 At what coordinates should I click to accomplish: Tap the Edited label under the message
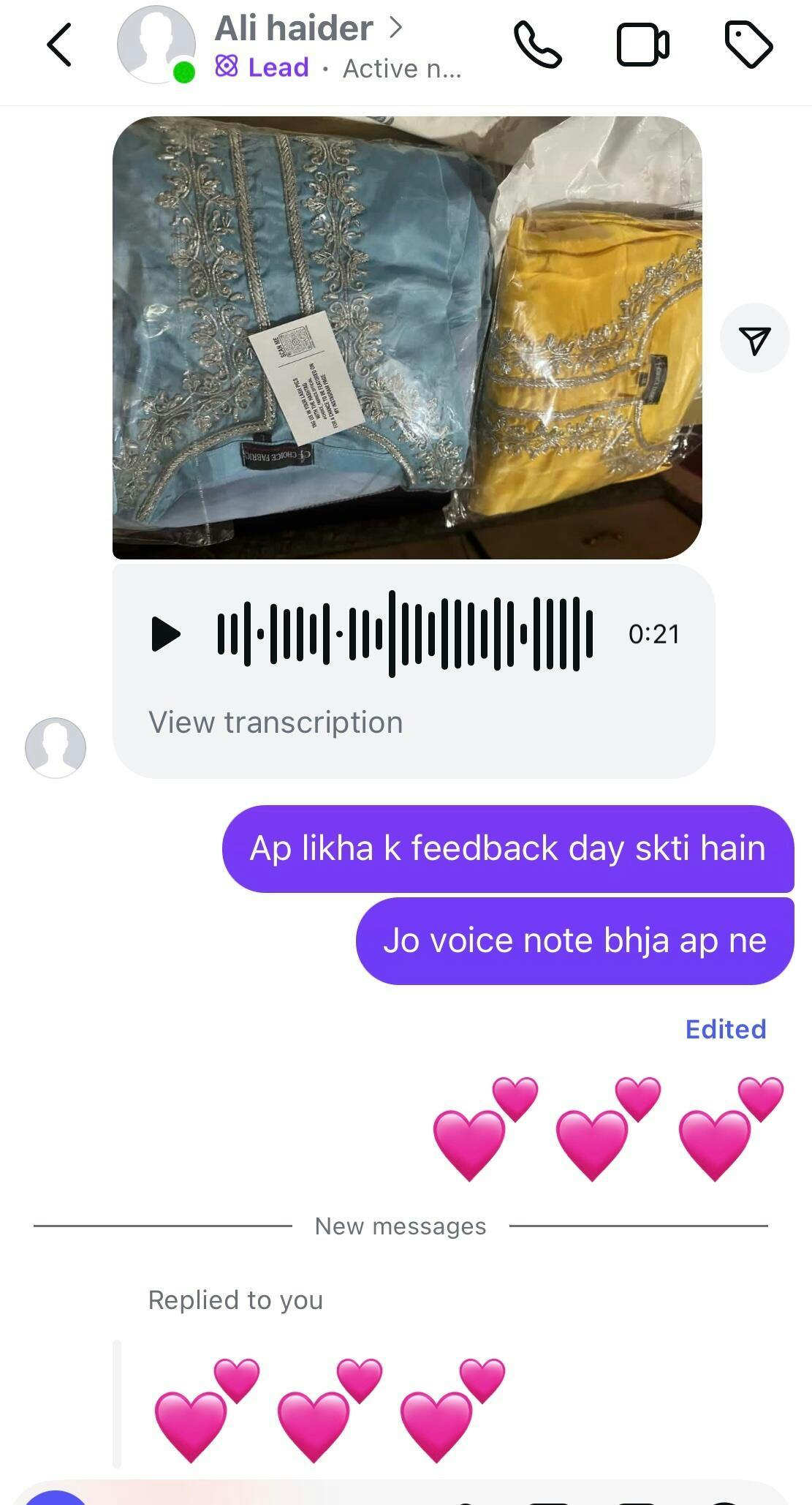coord(725,1029)
